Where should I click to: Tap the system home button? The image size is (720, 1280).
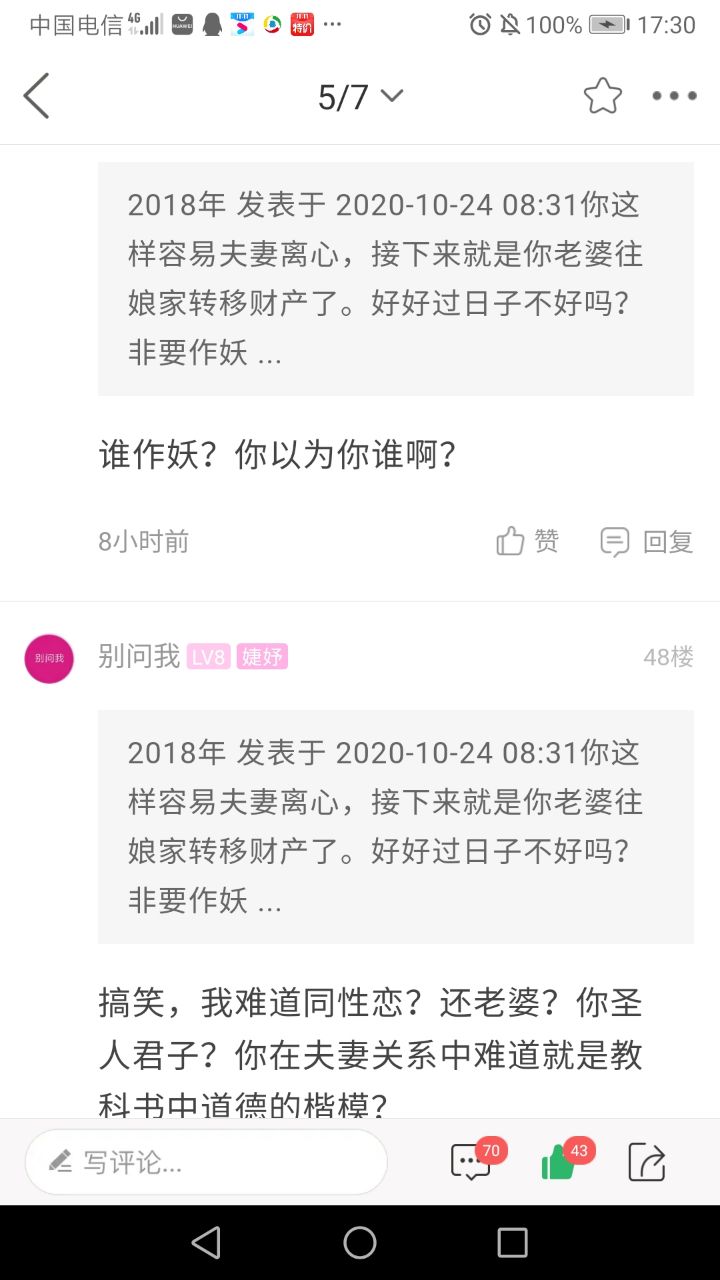(360, 1243)
